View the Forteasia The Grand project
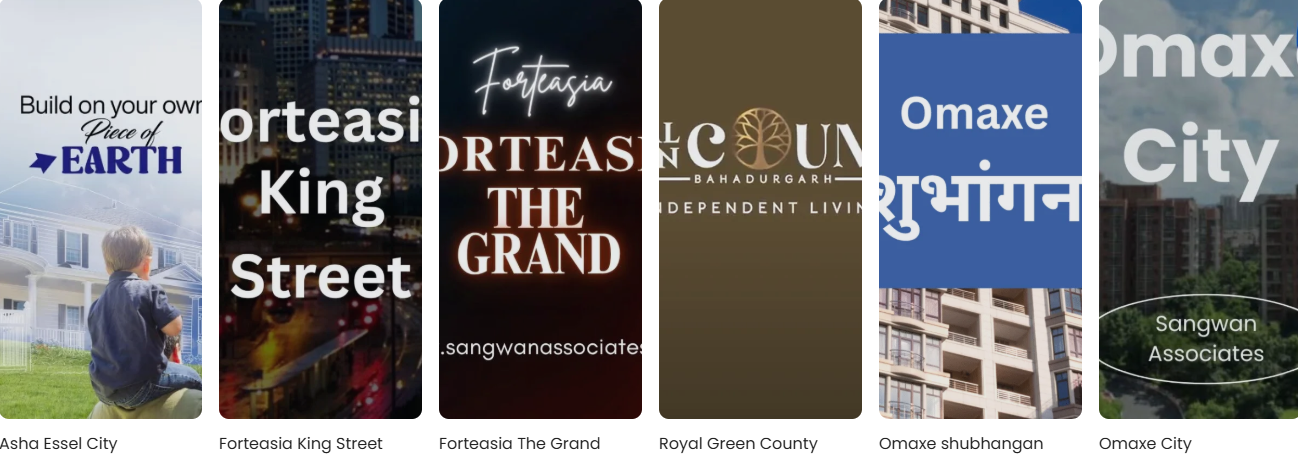Image resolution: width=1298 pixels, height=456 pixels. pyautogui.click(x=540, y=210)
